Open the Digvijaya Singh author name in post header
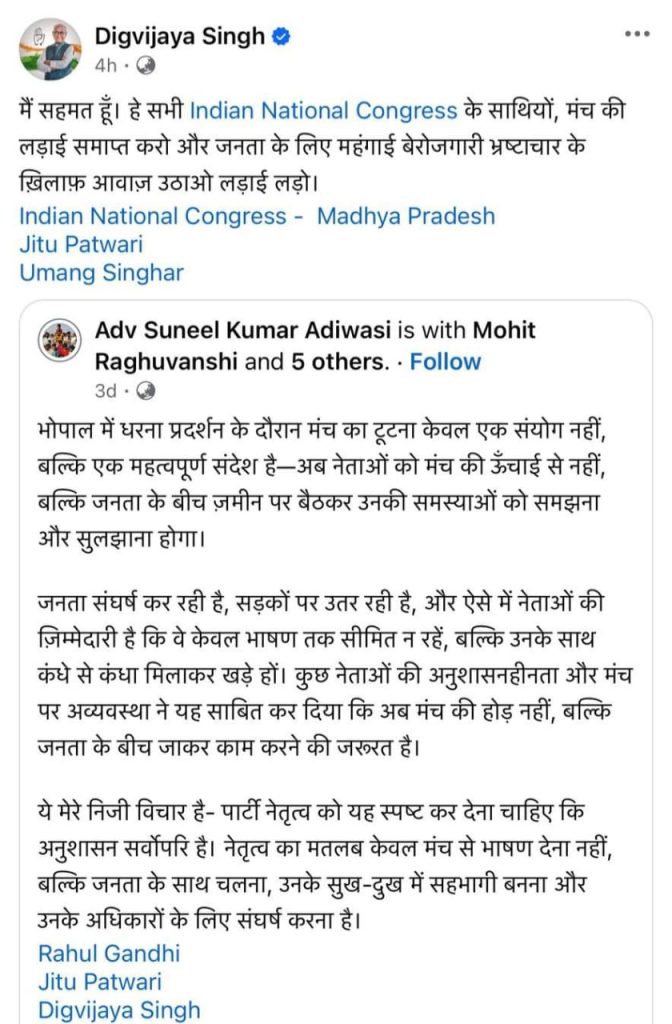Image resolution: width=672 pixels, height=1024 pixels. point(180,36)
